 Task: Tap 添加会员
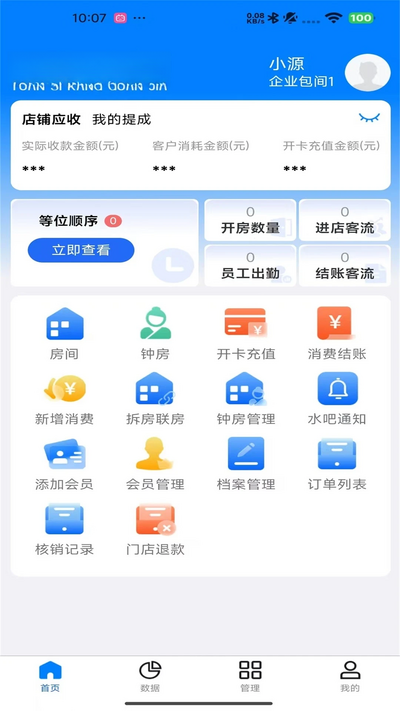click(64, 464)
